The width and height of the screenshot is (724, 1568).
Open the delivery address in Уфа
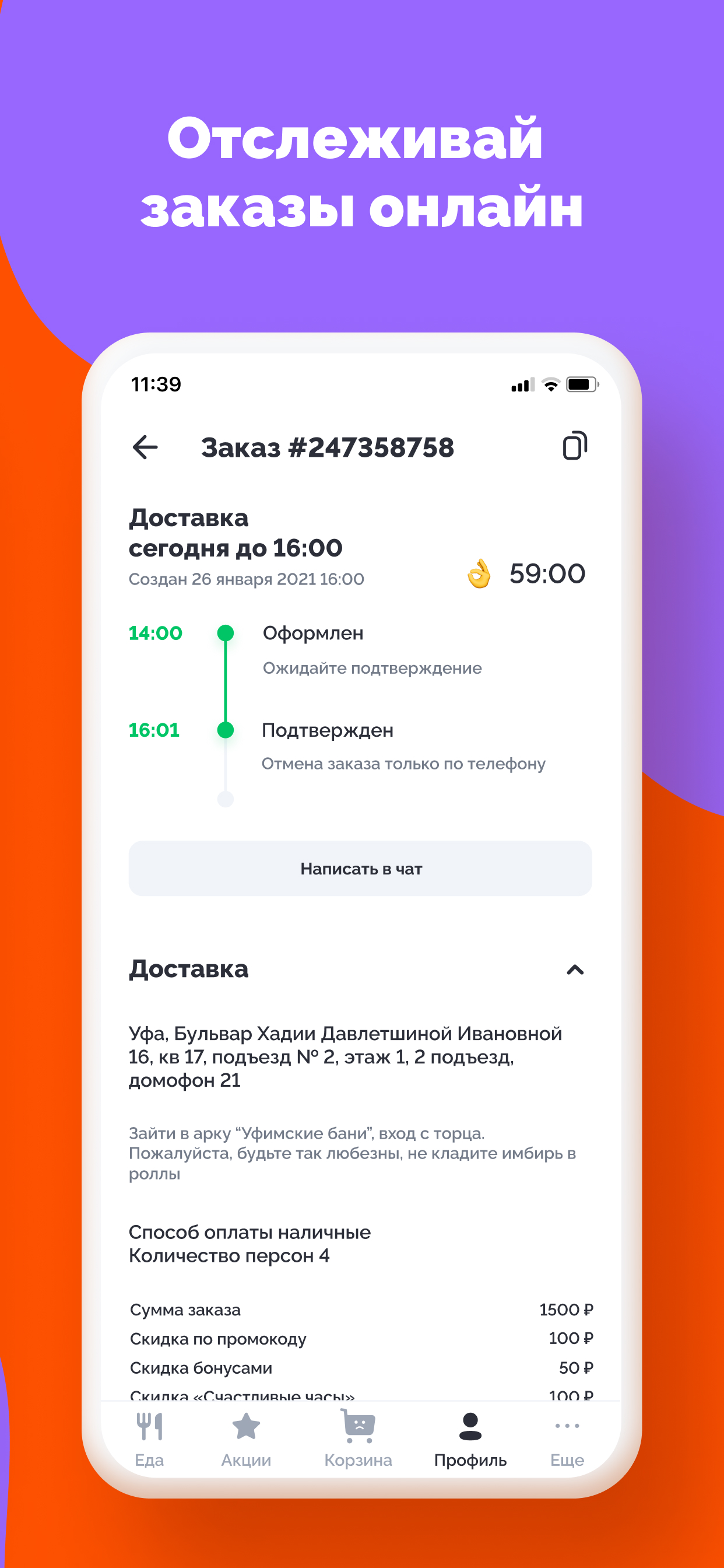pyautogui.click(x=345, y=1056)
